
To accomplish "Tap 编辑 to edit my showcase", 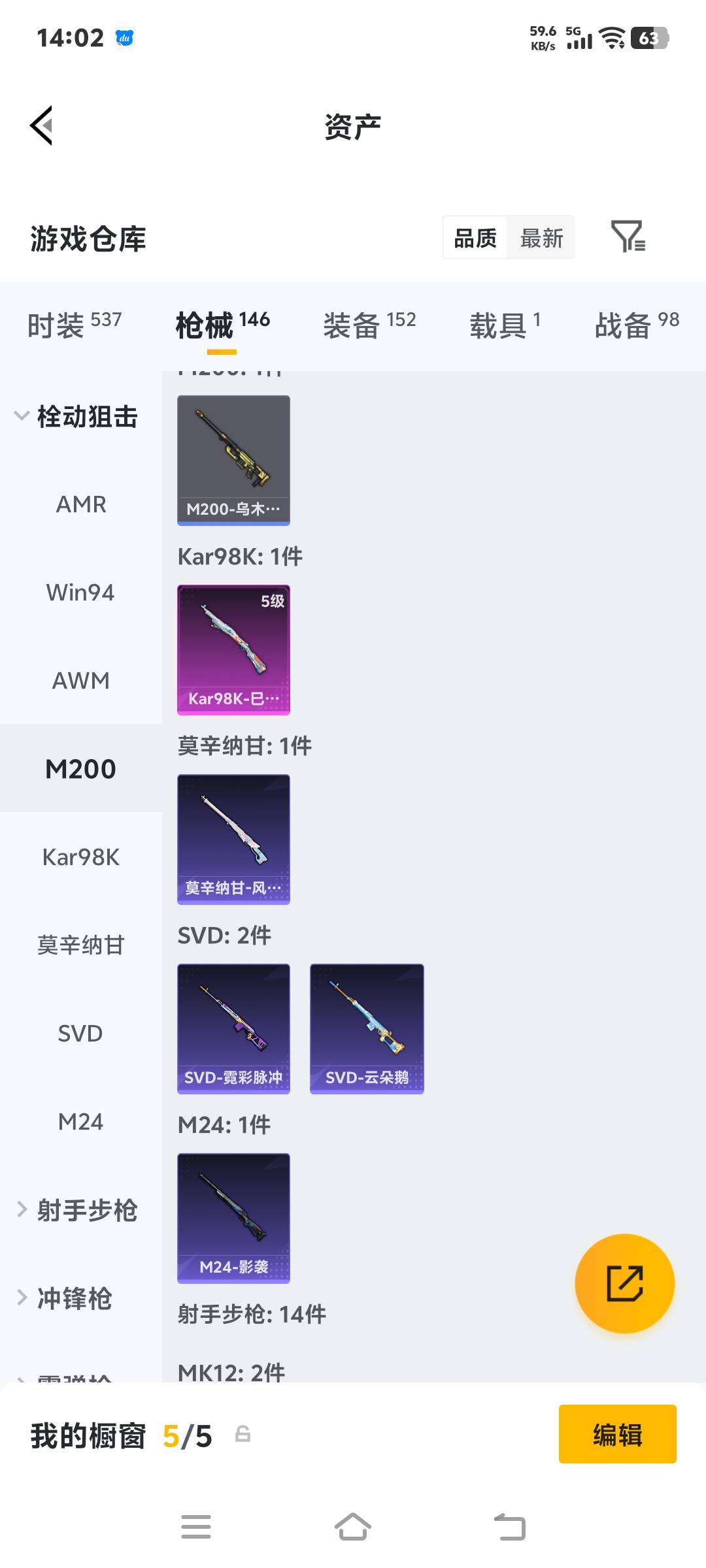I will (617, 1434).
